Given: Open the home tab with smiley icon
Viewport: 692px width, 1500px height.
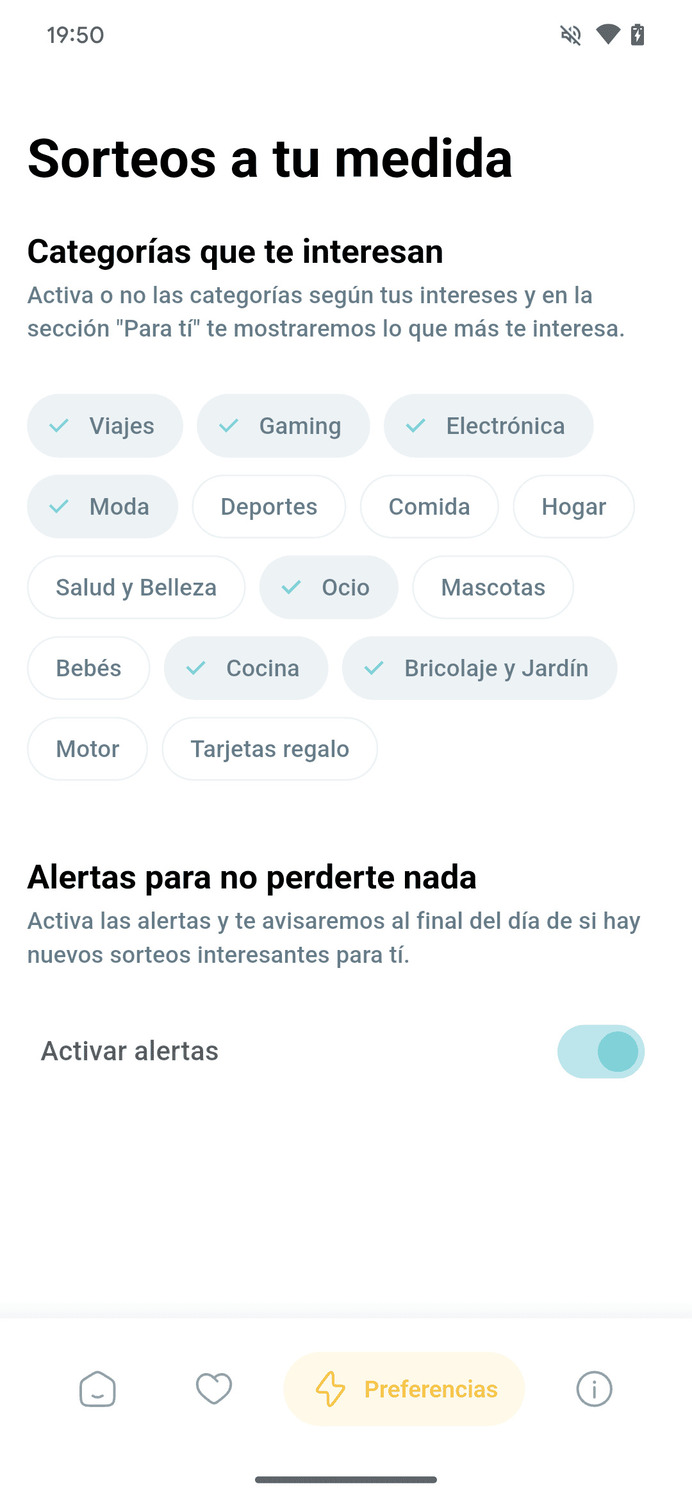Looking at the screenshot, I should (x=97, y=1390).
